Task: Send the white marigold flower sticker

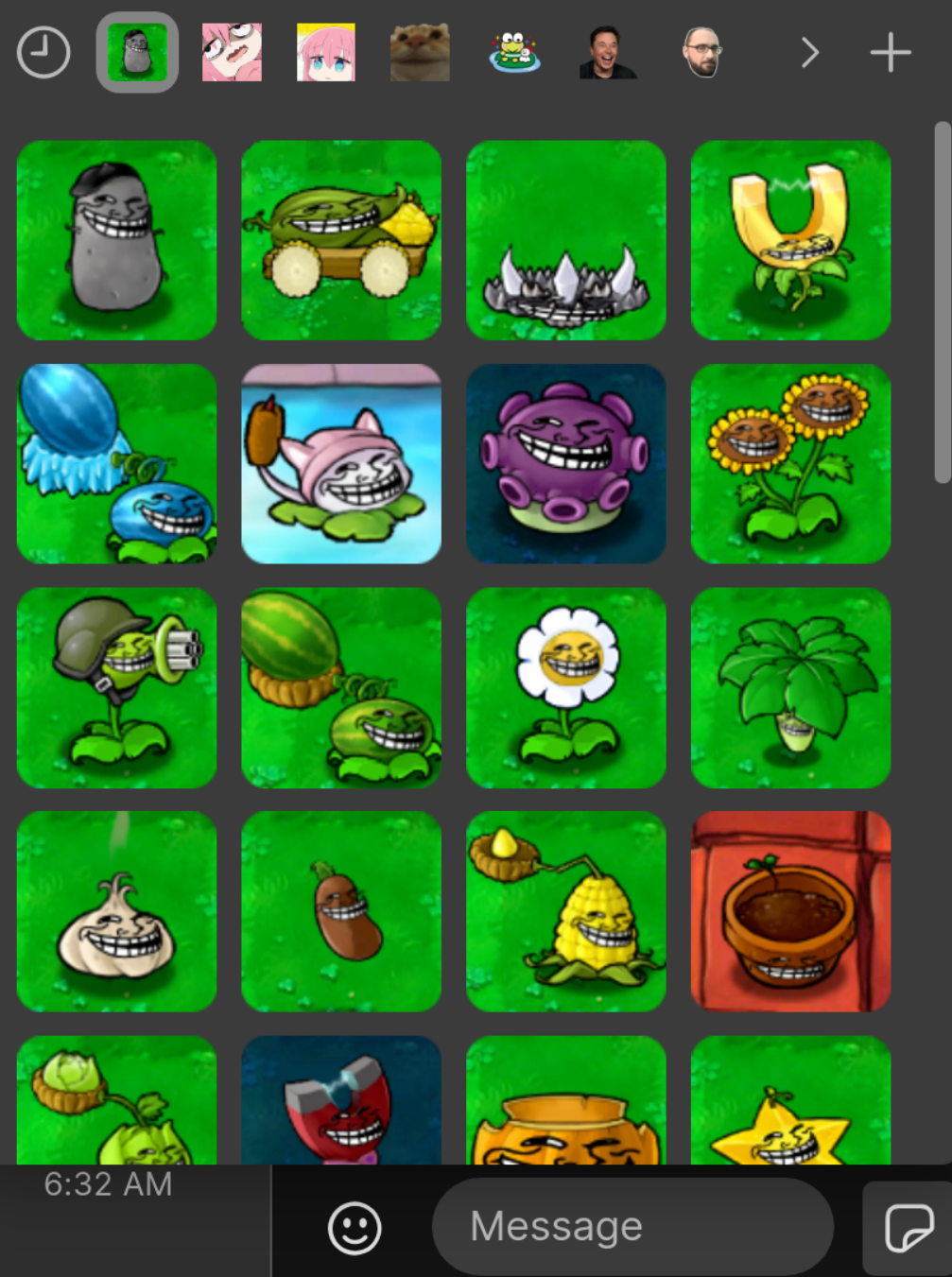Action: (565, 688)
